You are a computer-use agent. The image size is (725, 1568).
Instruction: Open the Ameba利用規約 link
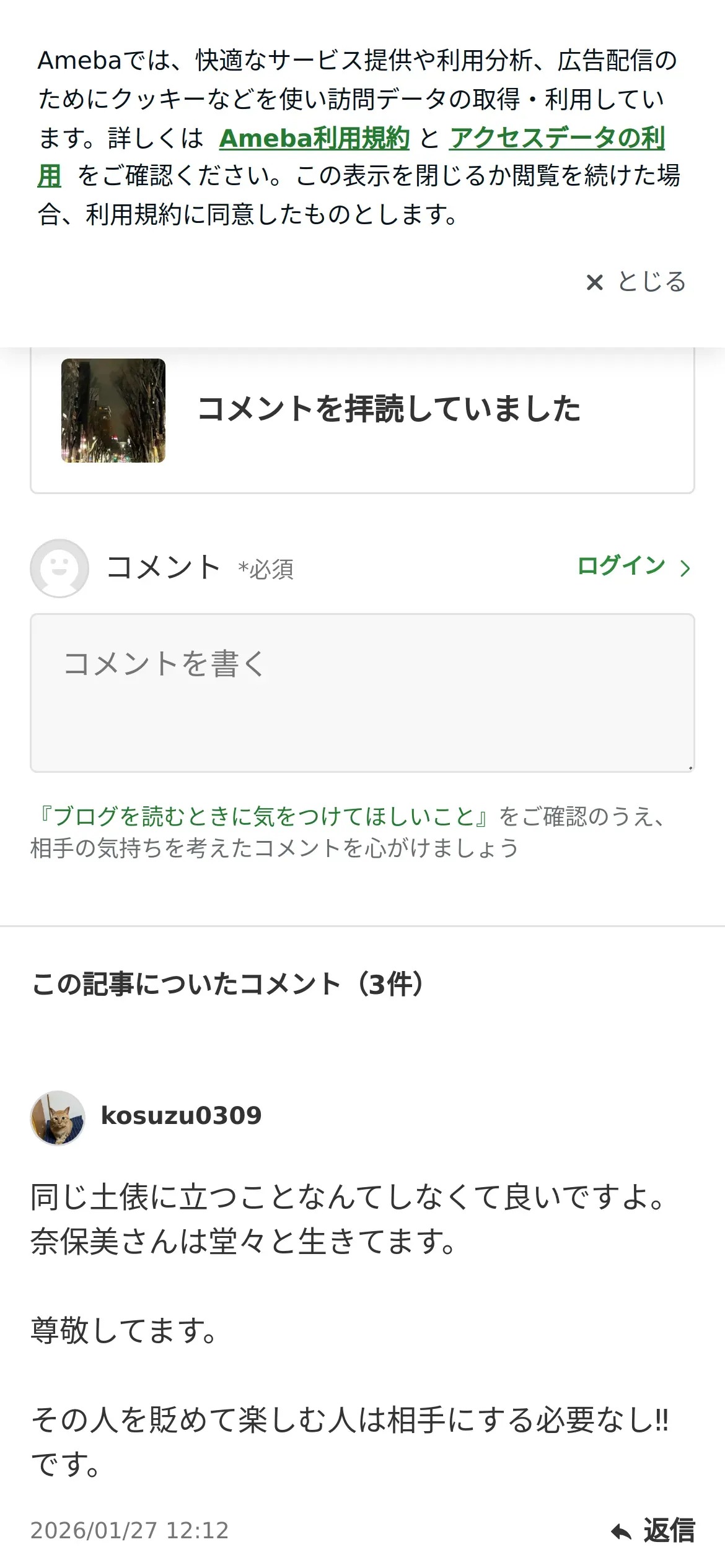(x=314, y=138)
